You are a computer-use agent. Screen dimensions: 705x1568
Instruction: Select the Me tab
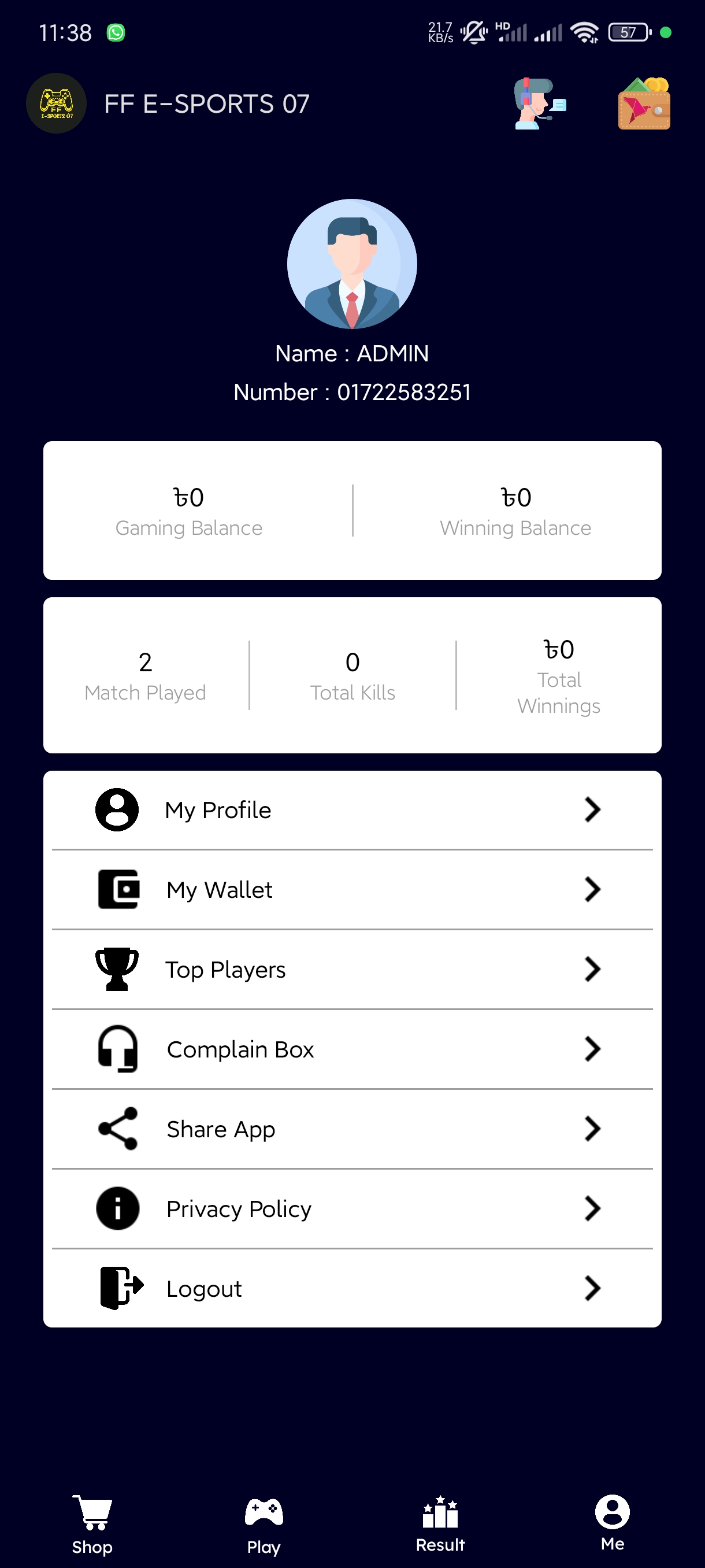click(x=613, y=1523)
